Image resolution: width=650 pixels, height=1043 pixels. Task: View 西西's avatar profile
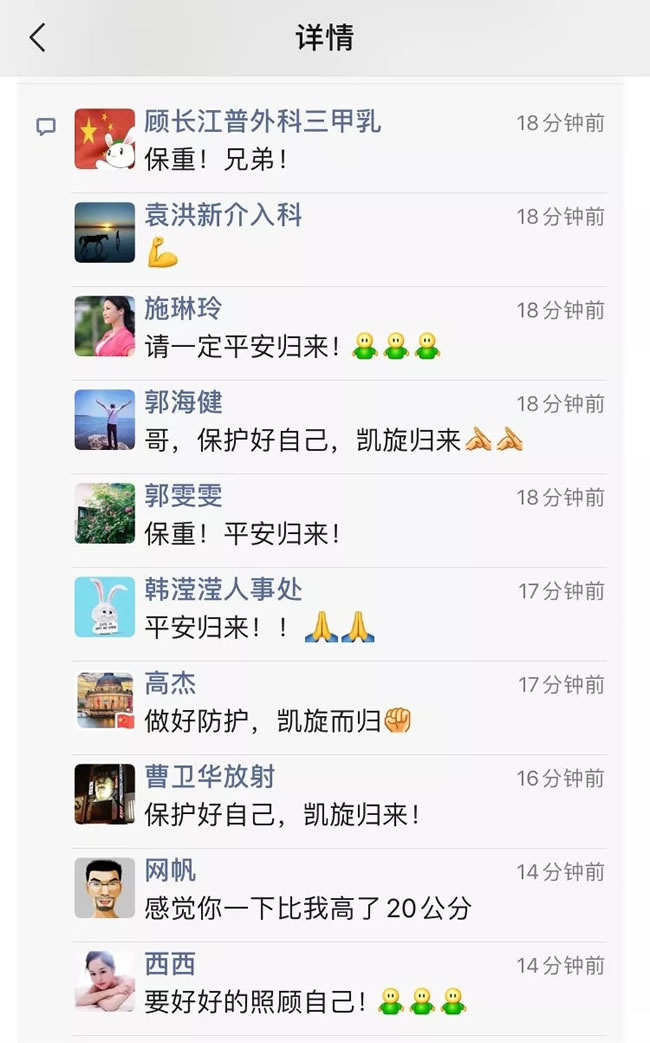(104, 982)
